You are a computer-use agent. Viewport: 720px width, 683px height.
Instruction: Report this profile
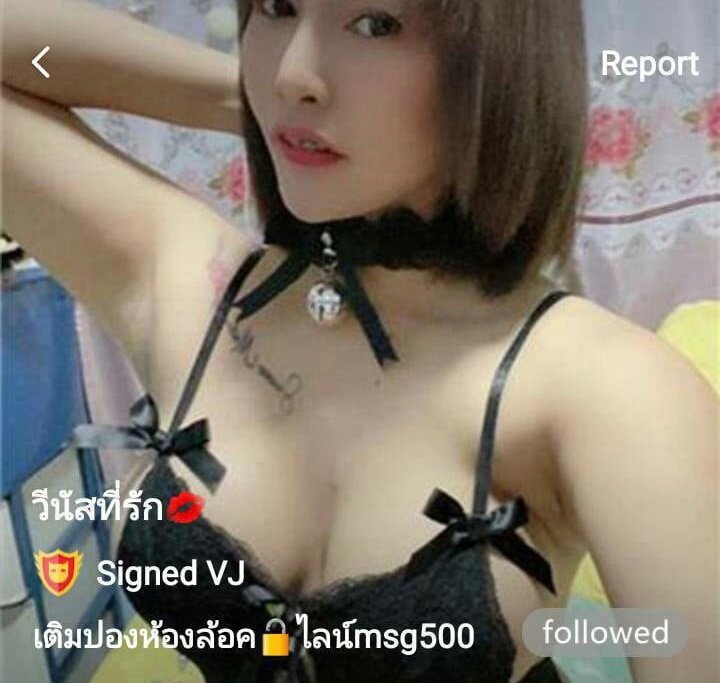click(649, 64)
